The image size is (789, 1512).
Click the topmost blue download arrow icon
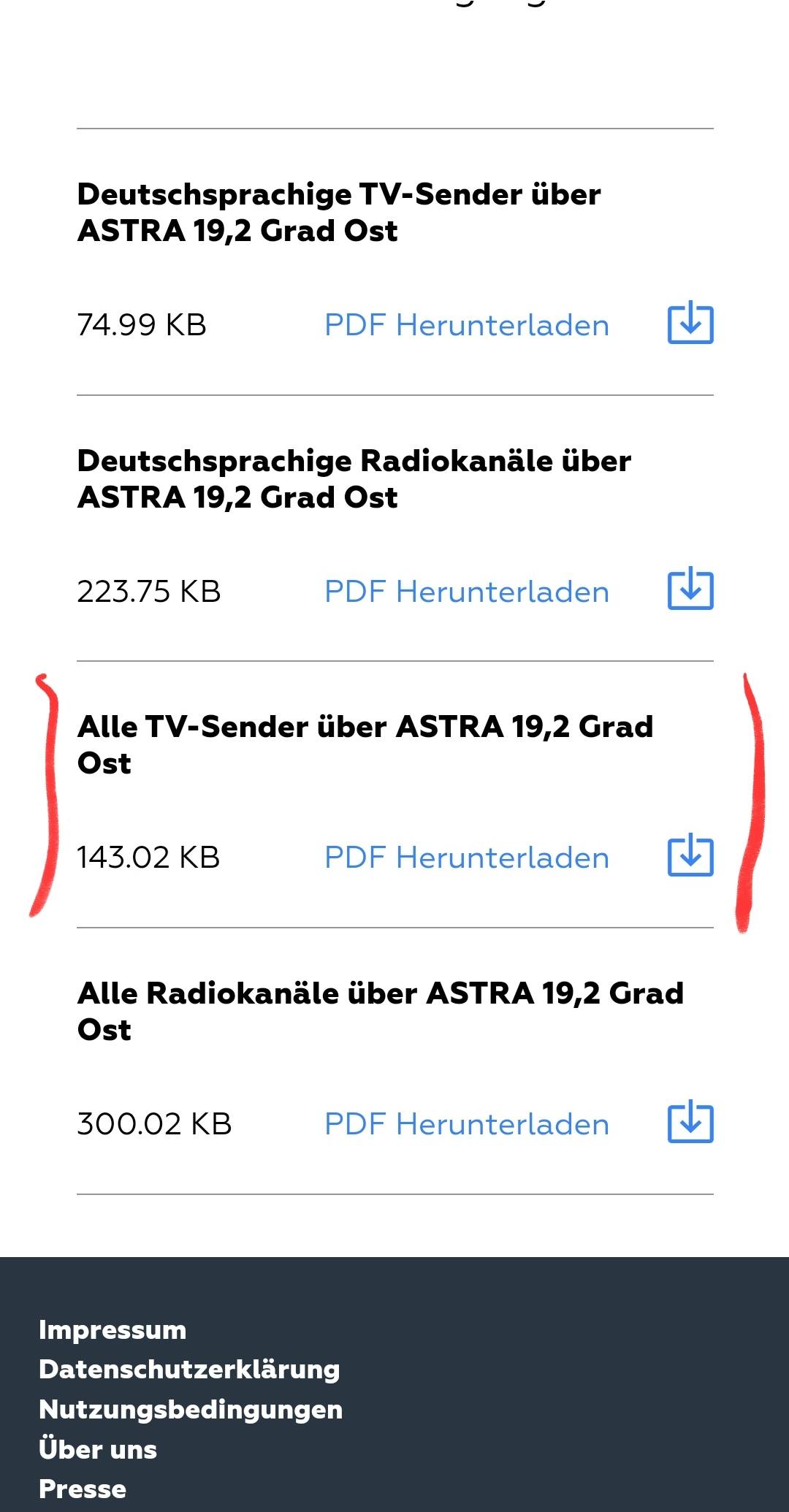tap(690, 325)
